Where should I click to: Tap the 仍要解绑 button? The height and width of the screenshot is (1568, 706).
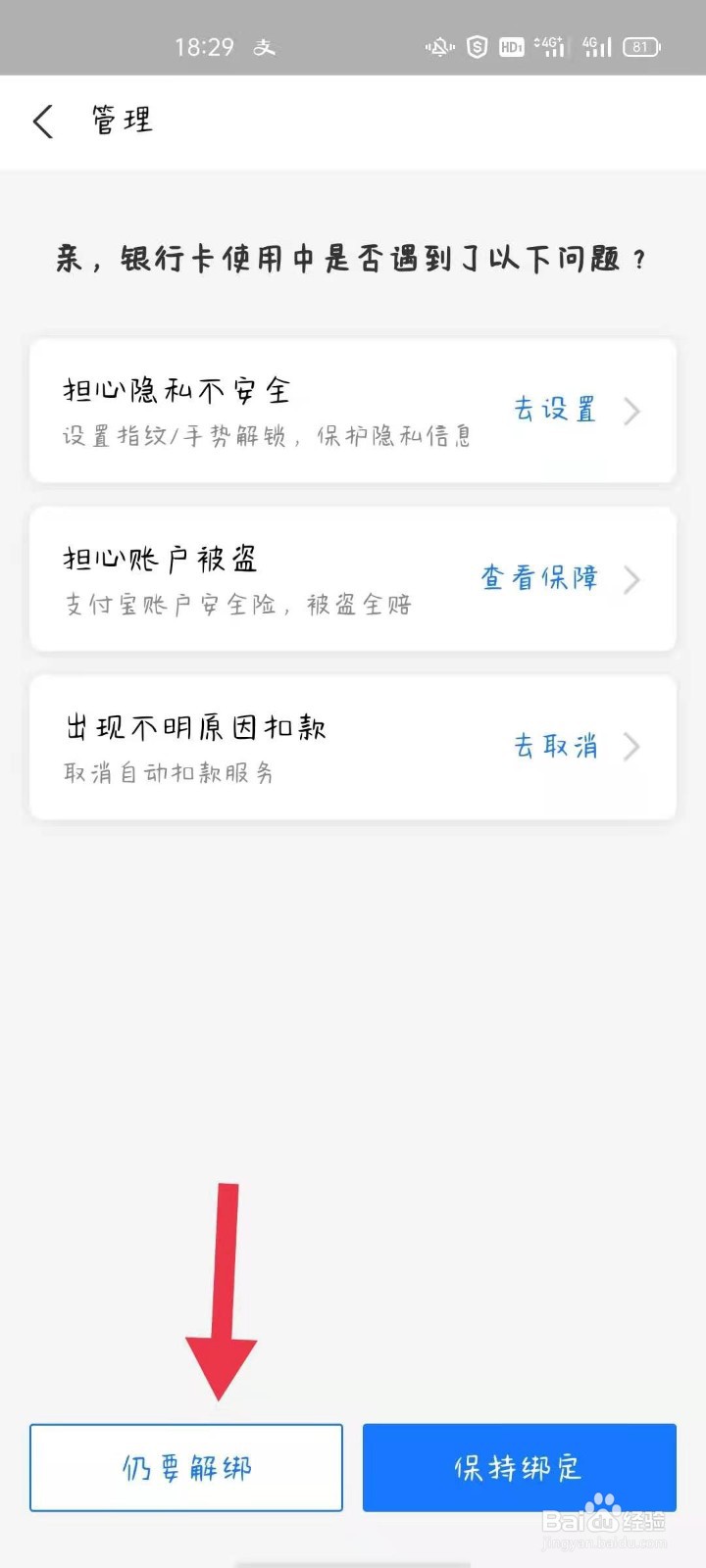[186, 1468]
